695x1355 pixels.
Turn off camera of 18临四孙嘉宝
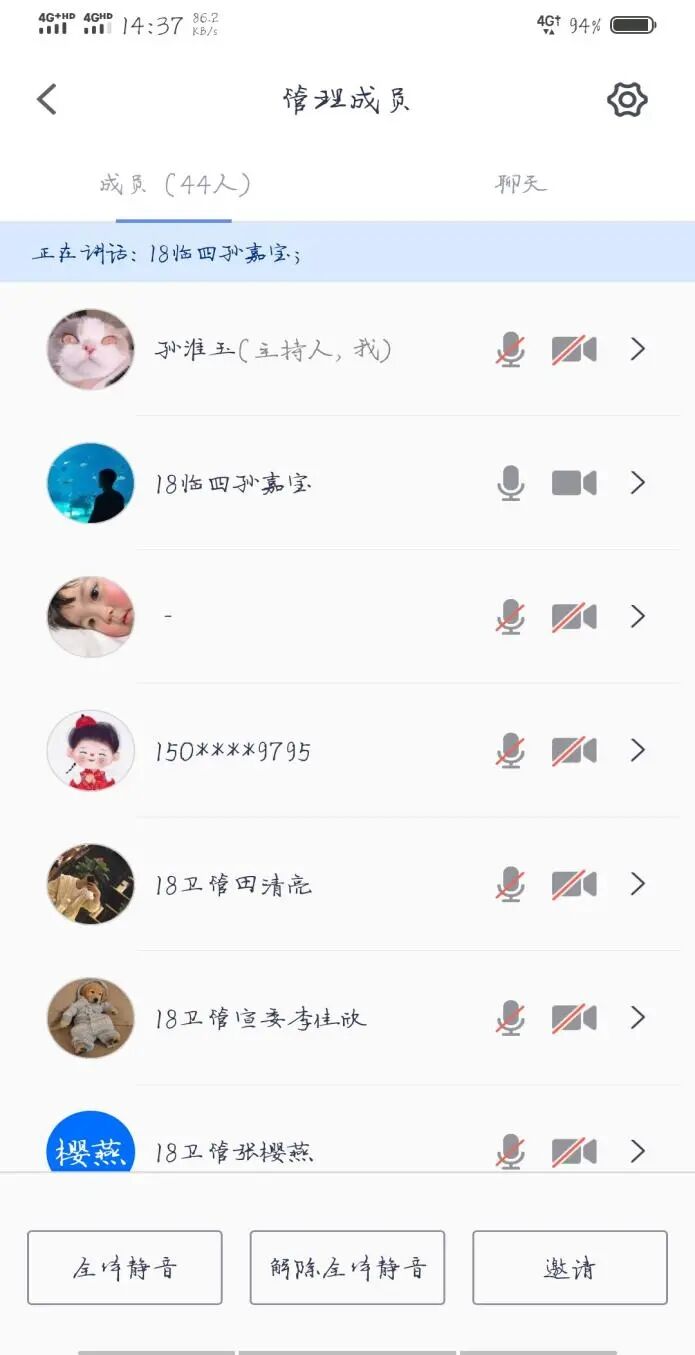pos(574,483)
